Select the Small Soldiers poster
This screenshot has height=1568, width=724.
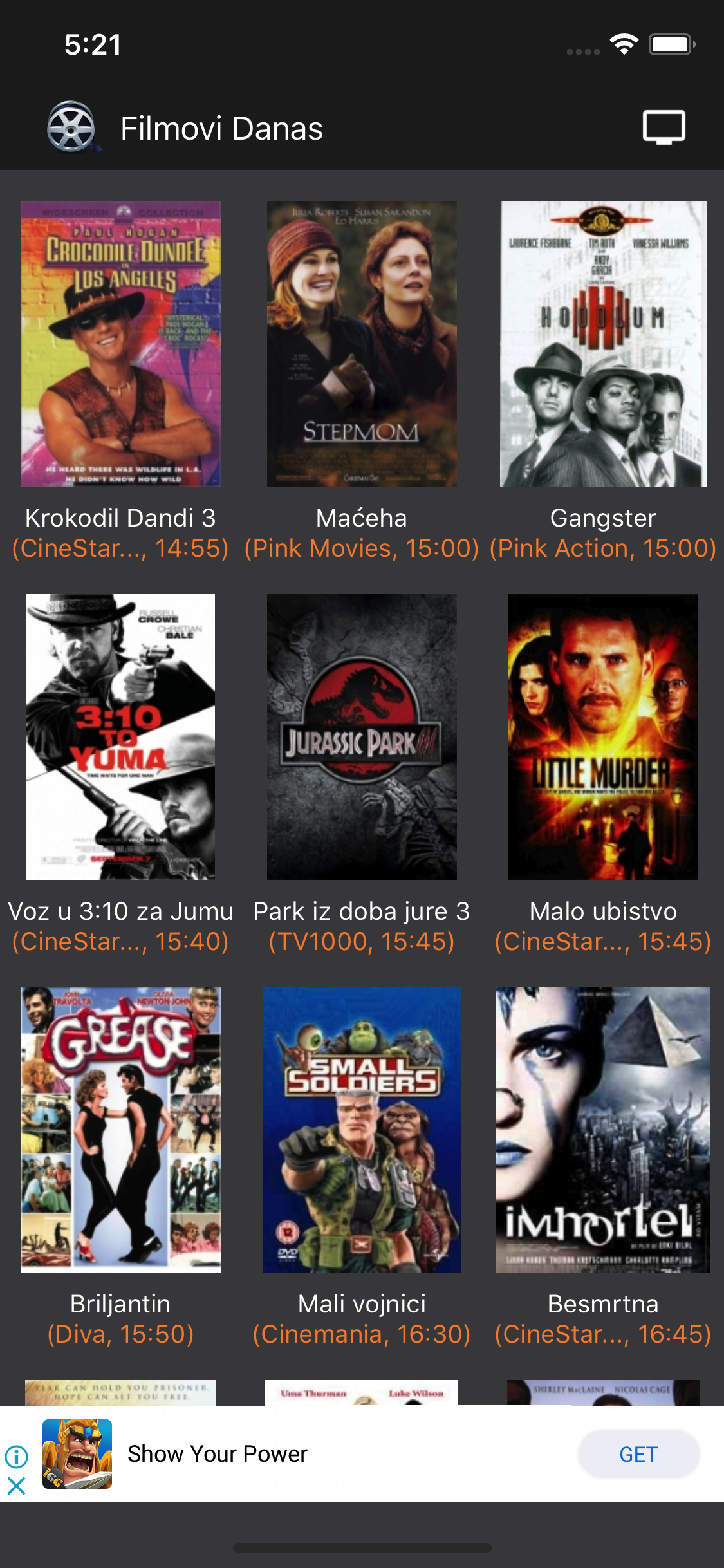[361, 1131]
